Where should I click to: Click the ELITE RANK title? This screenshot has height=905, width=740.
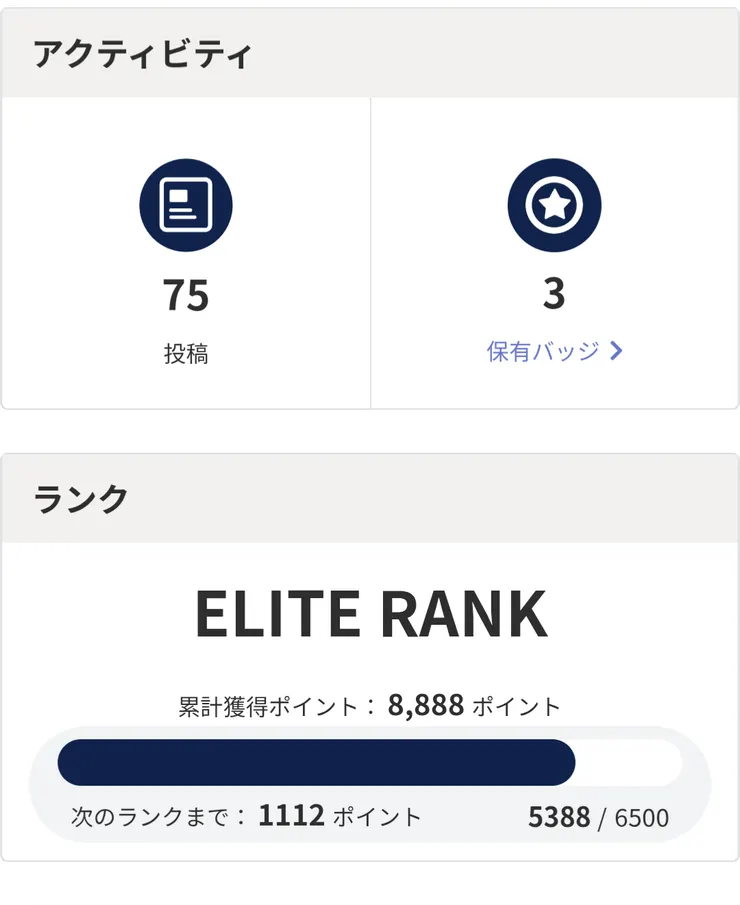click(x=370, y=614)
